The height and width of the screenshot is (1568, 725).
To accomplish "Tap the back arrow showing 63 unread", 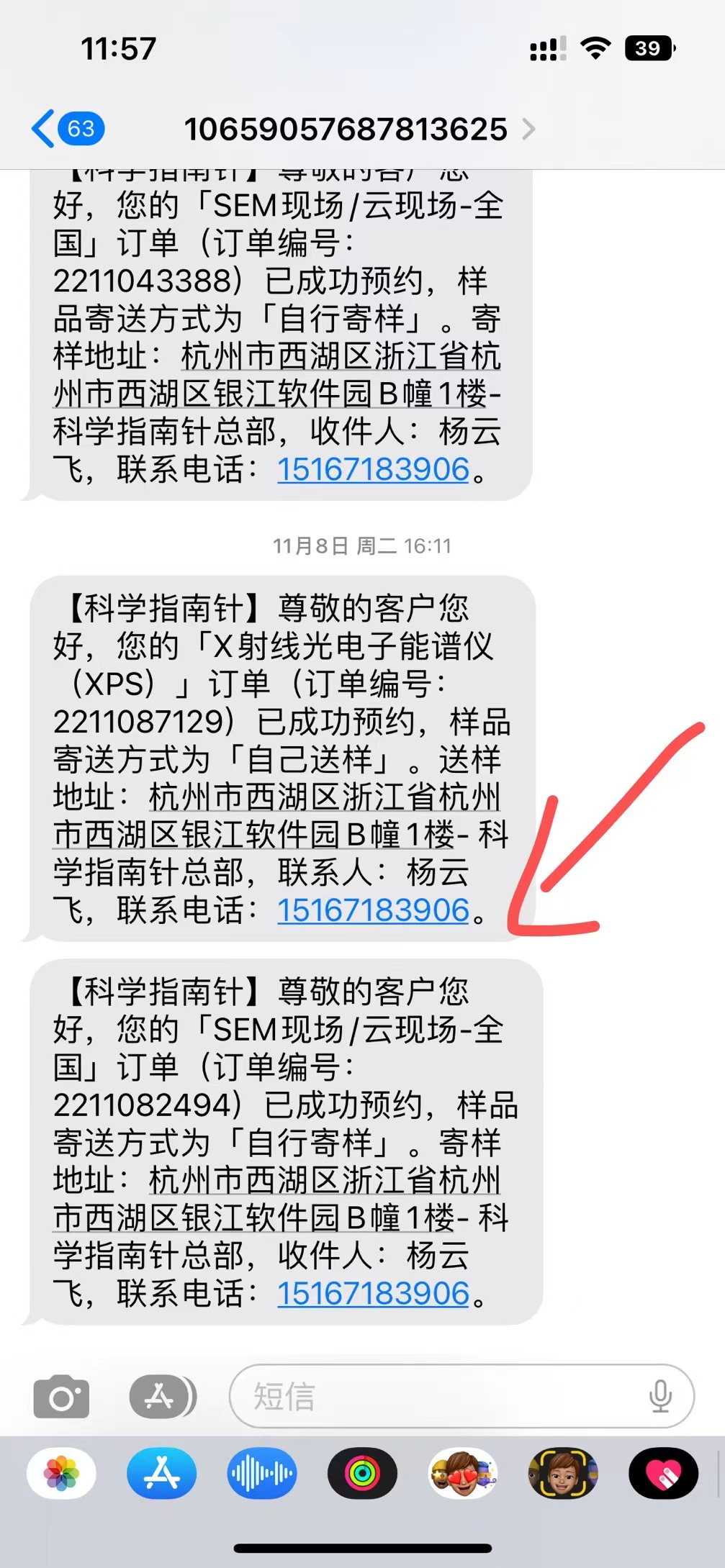I will tap(68, 128).
